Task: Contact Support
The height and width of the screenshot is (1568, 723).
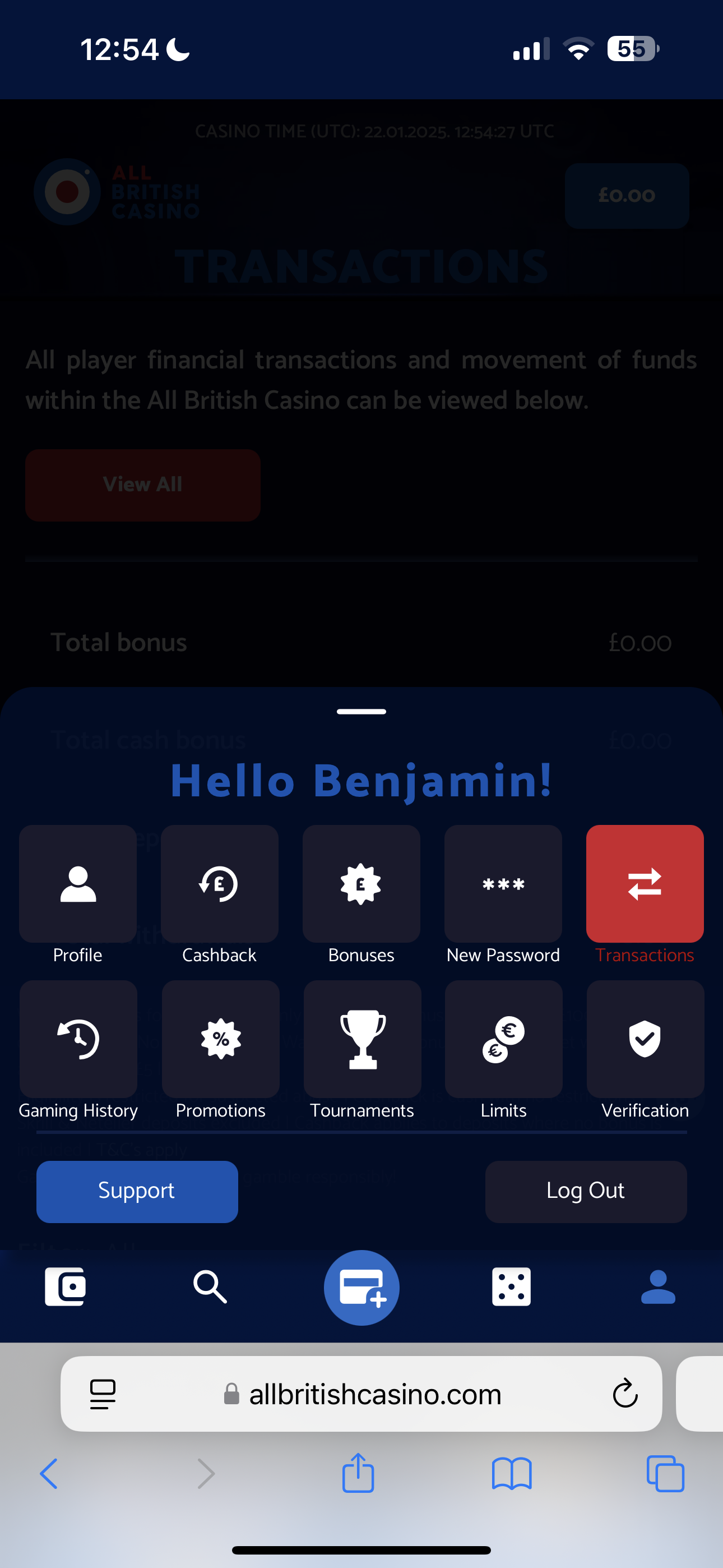Action: coord(137,1191)
